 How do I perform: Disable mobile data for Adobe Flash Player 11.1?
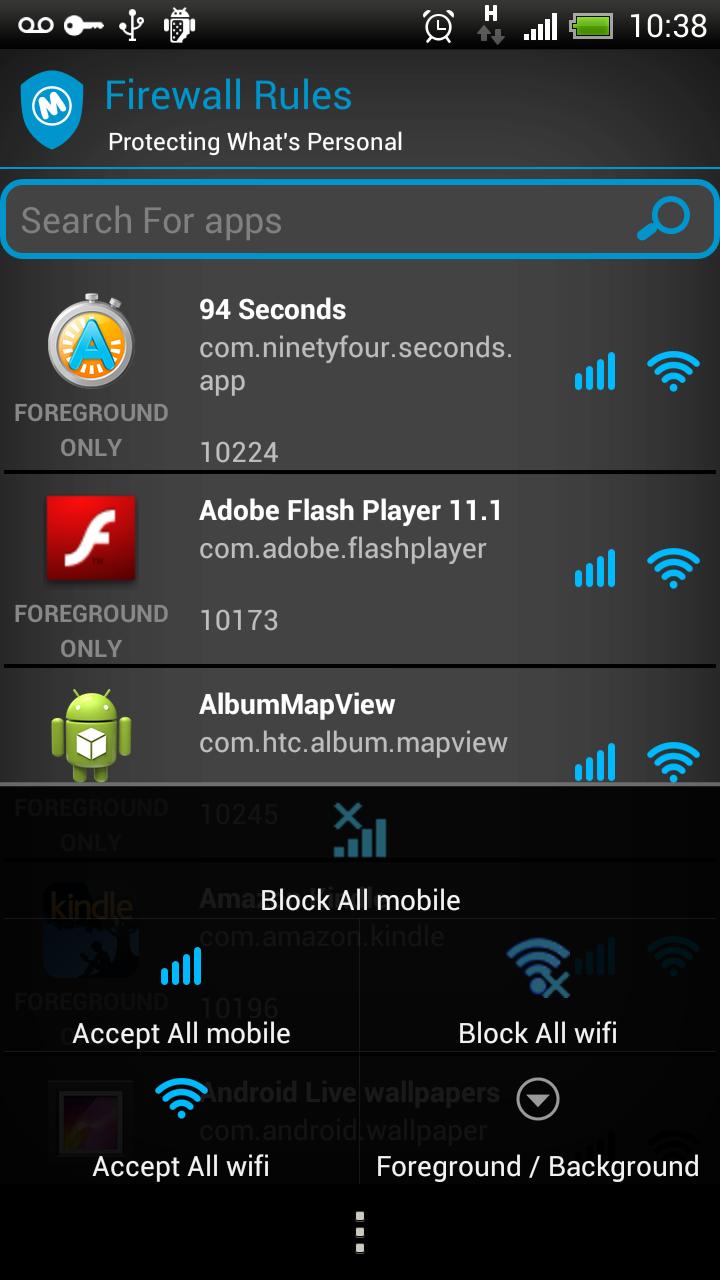594,568
